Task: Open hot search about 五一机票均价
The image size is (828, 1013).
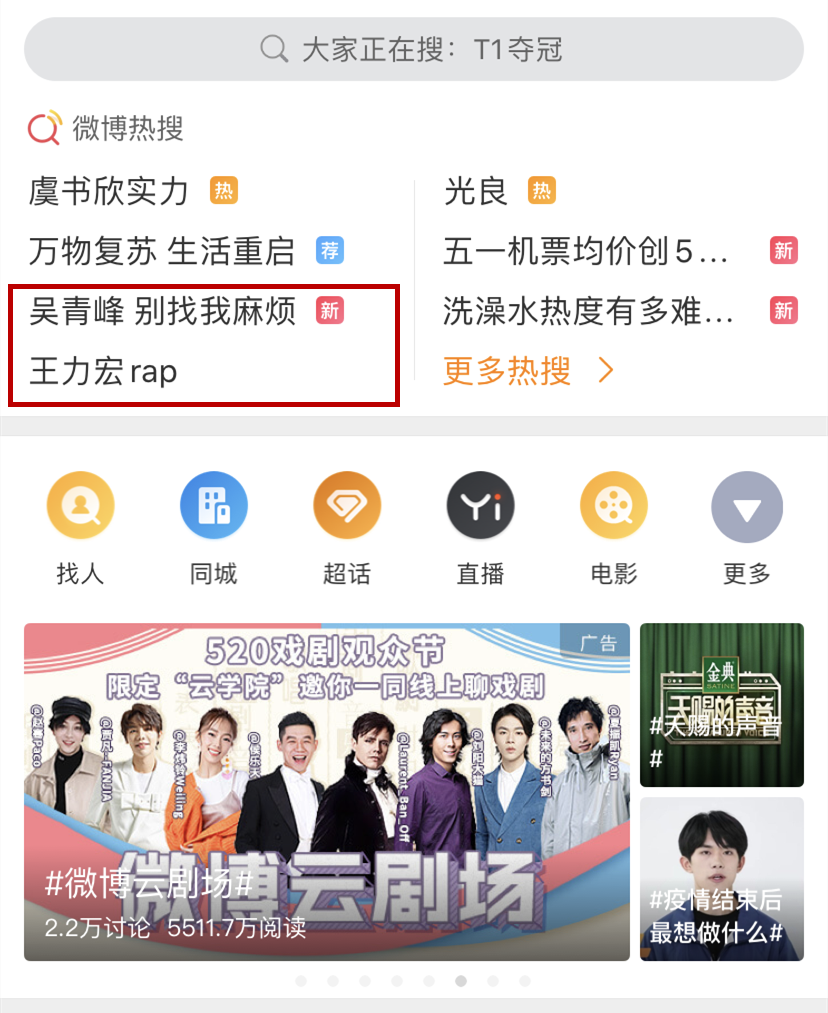Action: click(586, 251)
